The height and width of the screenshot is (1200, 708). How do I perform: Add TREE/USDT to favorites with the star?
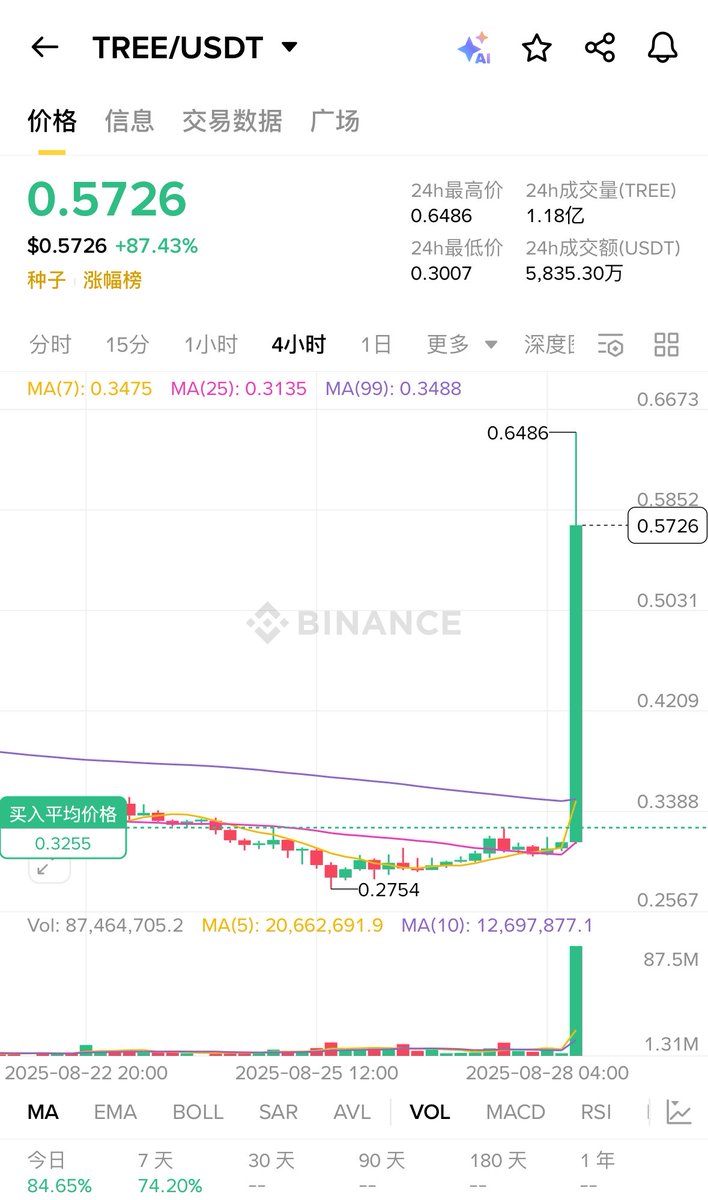537,48
